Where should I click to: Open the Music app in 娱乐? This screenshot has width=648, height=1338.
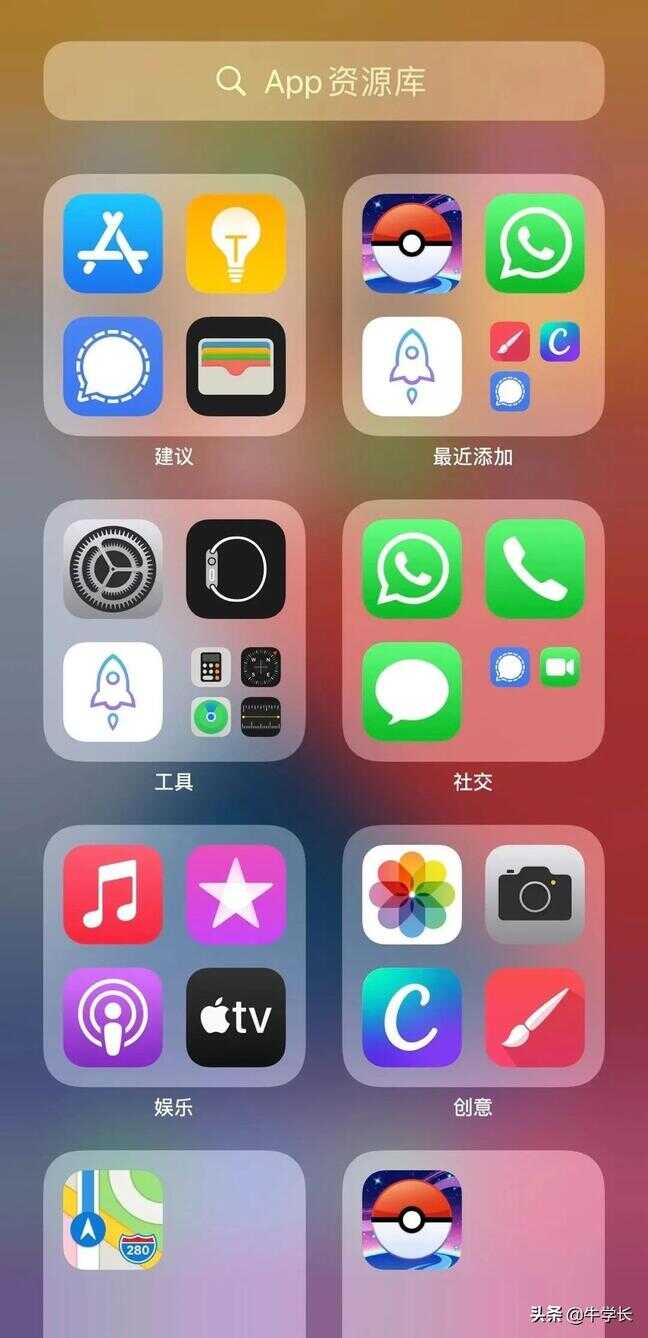[x=113, y=894]
